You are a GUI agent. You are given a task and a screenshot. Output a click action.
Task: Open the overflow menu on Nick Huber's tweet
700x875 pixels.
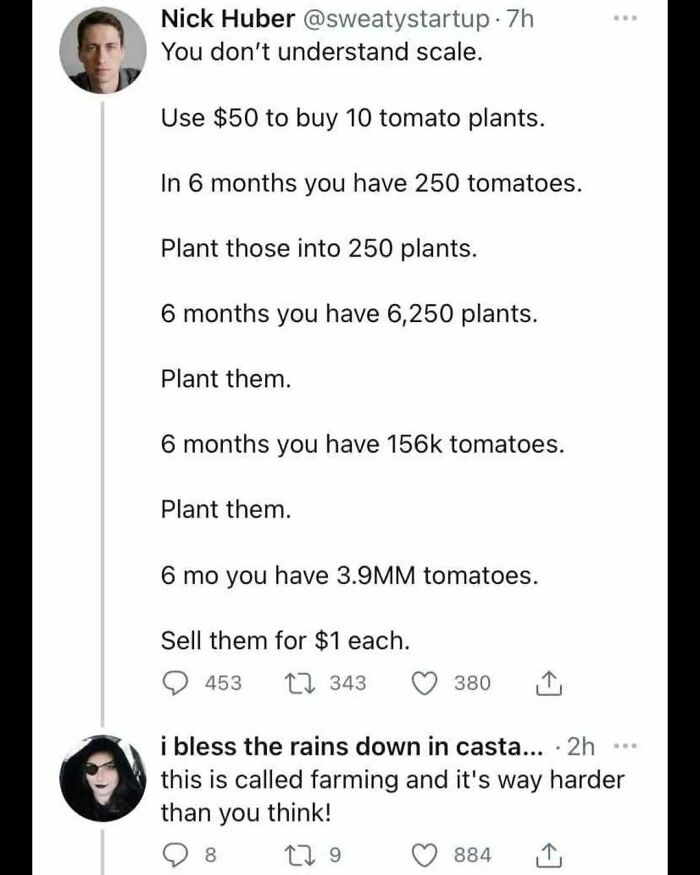pyautogui.click(x=626, y=21)
